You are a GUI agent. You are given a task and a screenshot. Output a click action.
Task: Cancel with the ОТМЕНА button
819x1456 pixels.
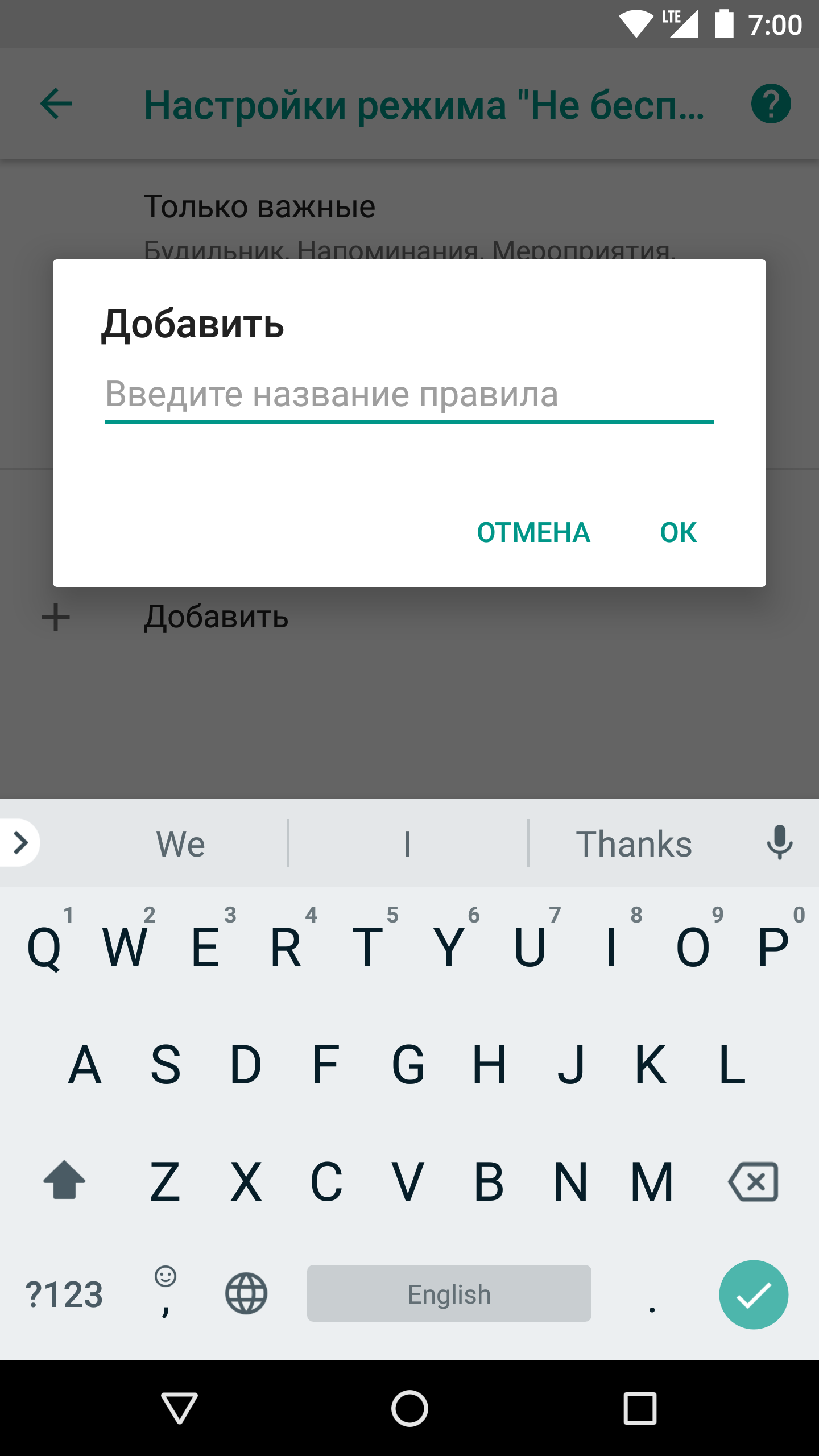point(533,533)
